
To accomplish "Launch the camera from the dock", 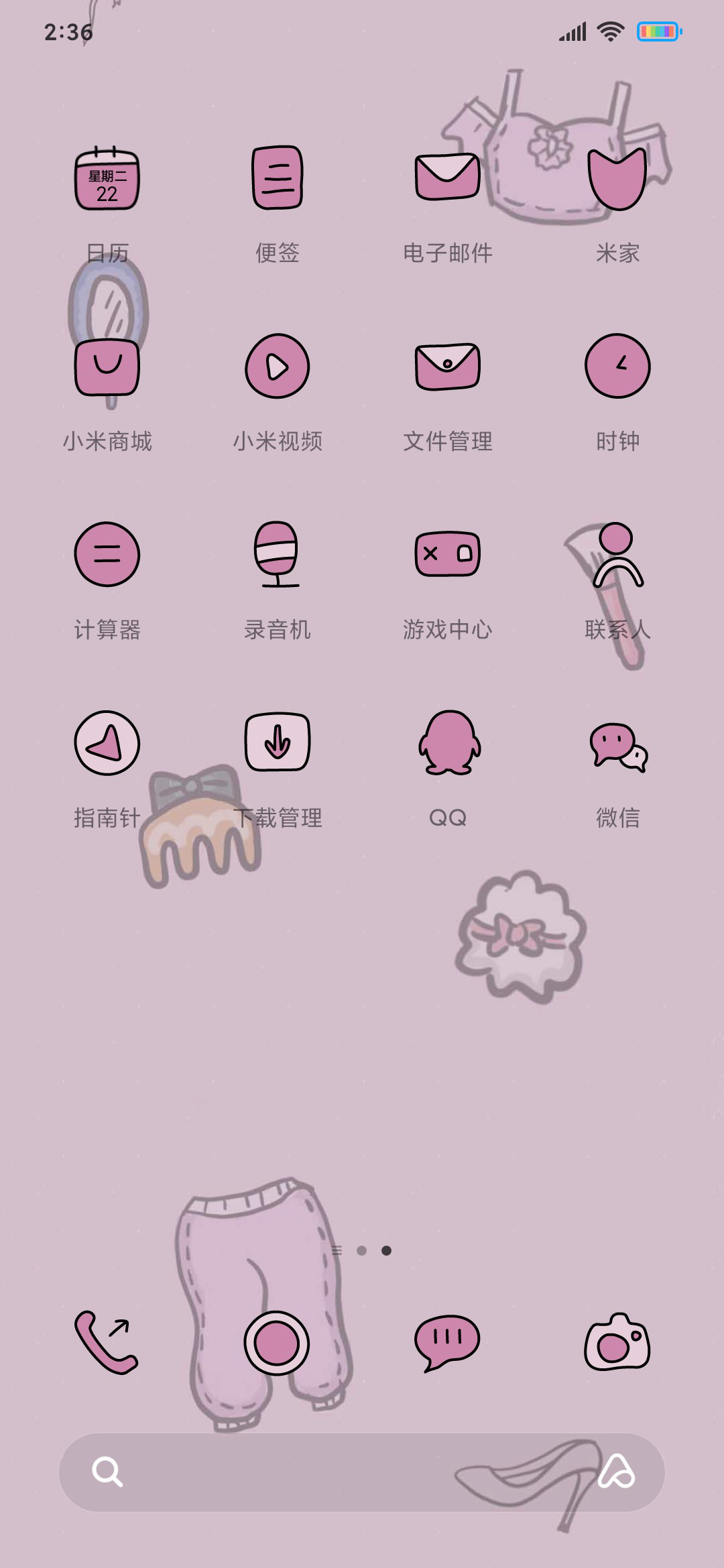I will click(617, 1342).
